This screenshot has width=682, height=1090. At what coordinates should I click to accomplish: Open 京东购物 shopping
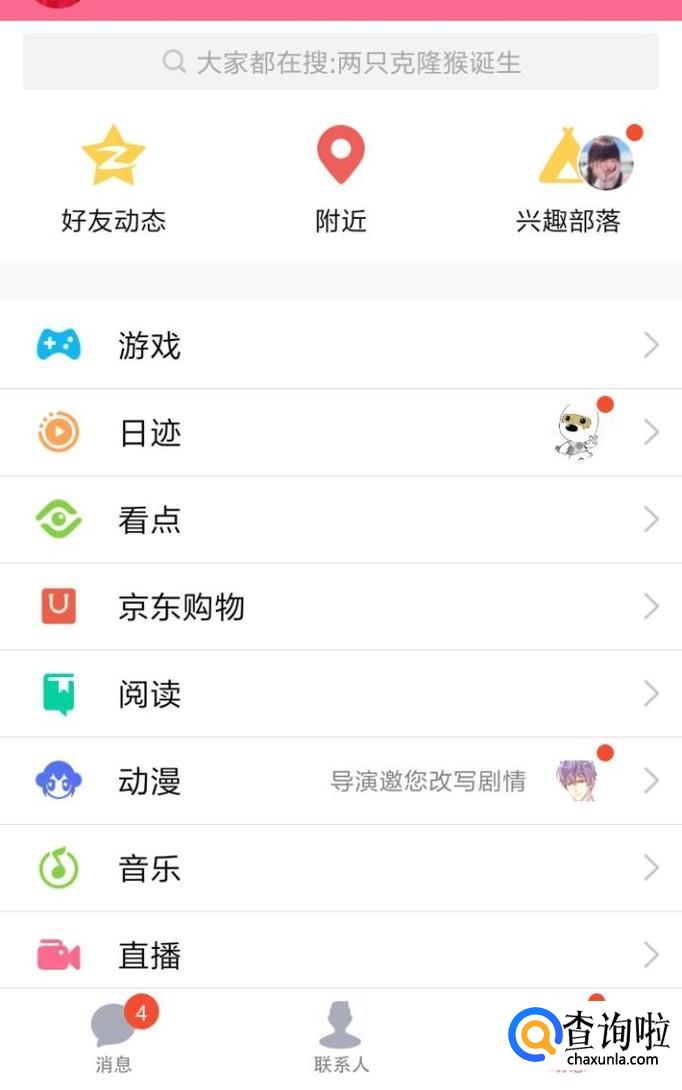click(x=340, y=607)
